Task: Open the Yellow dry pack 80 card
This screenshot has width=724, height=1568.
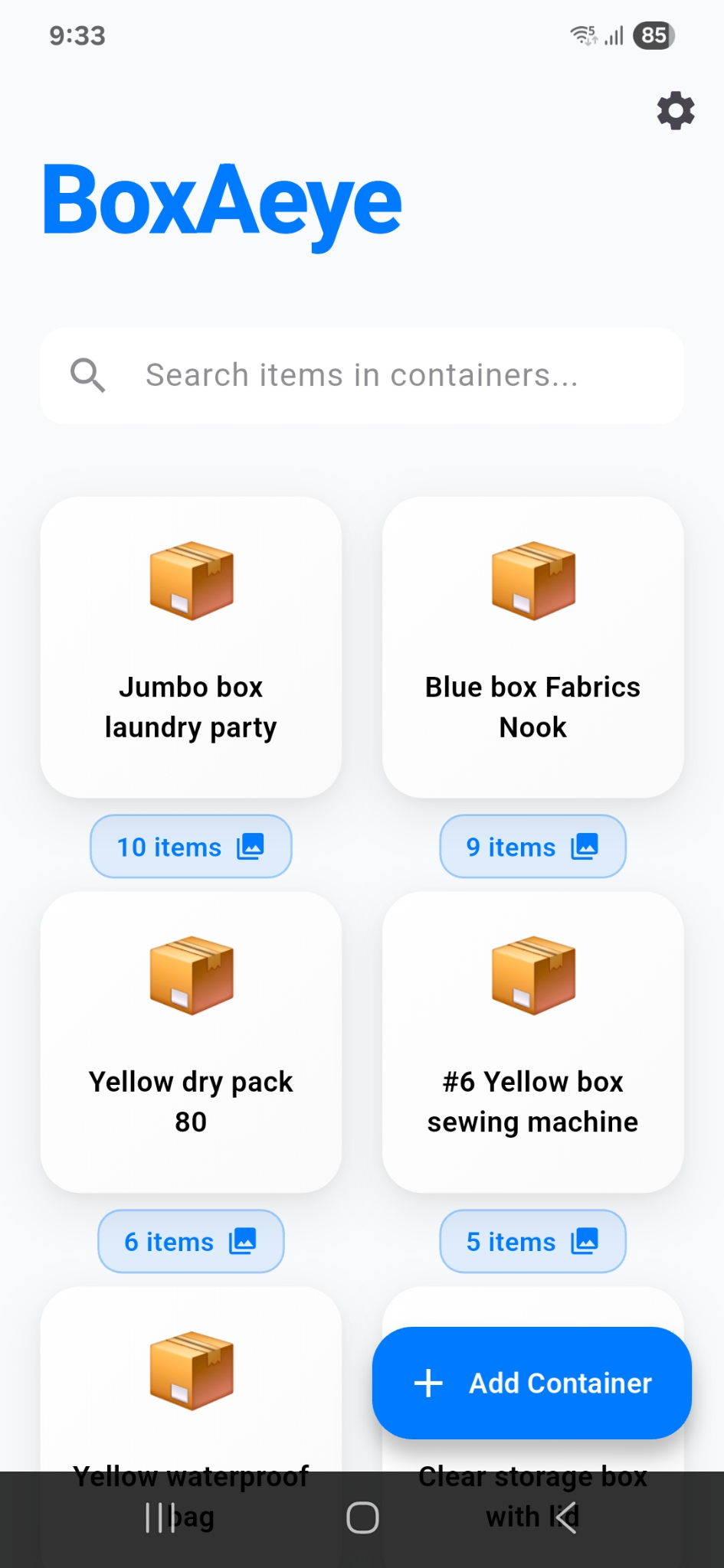Action: coord(190,1043)
